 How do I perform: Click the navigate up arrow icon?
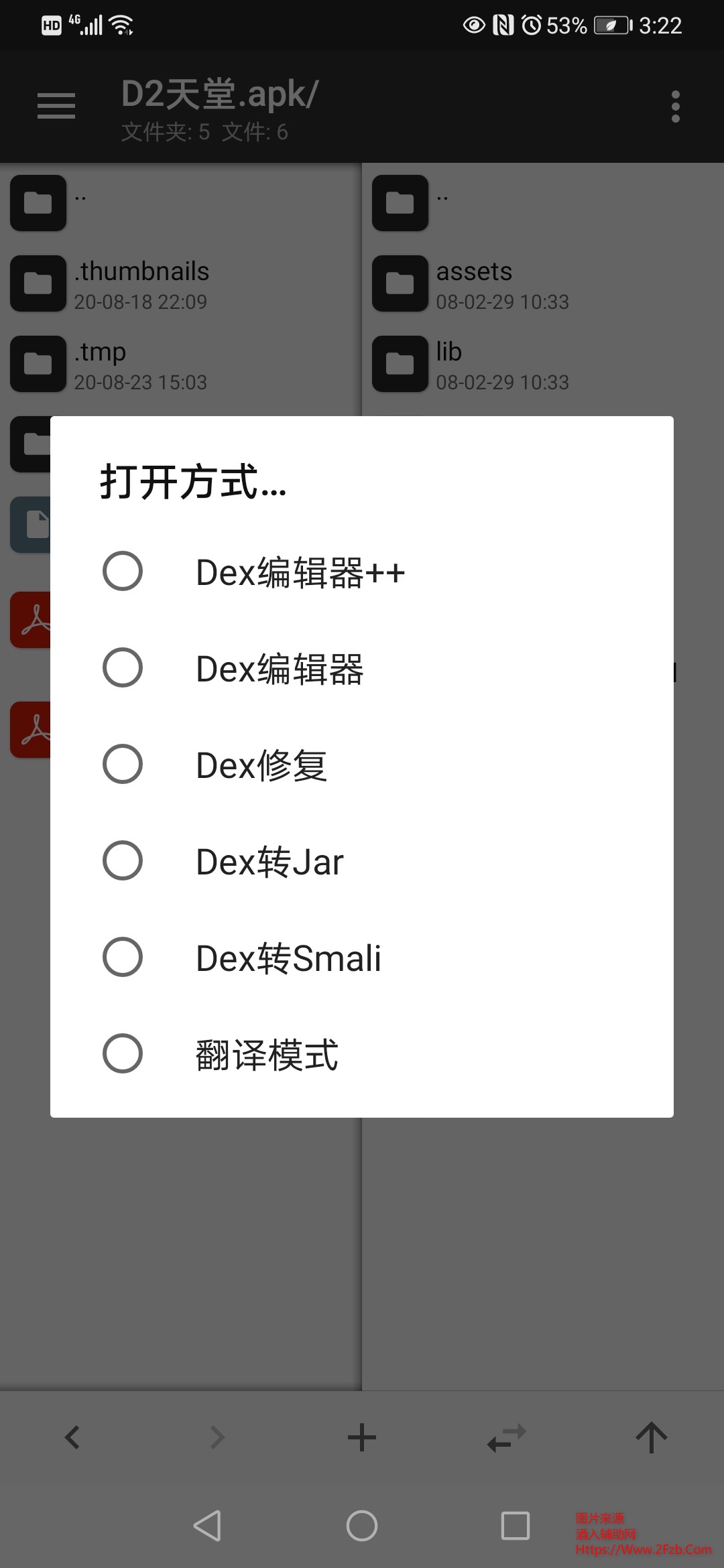pyautogui.click(x=651, y=1437)
